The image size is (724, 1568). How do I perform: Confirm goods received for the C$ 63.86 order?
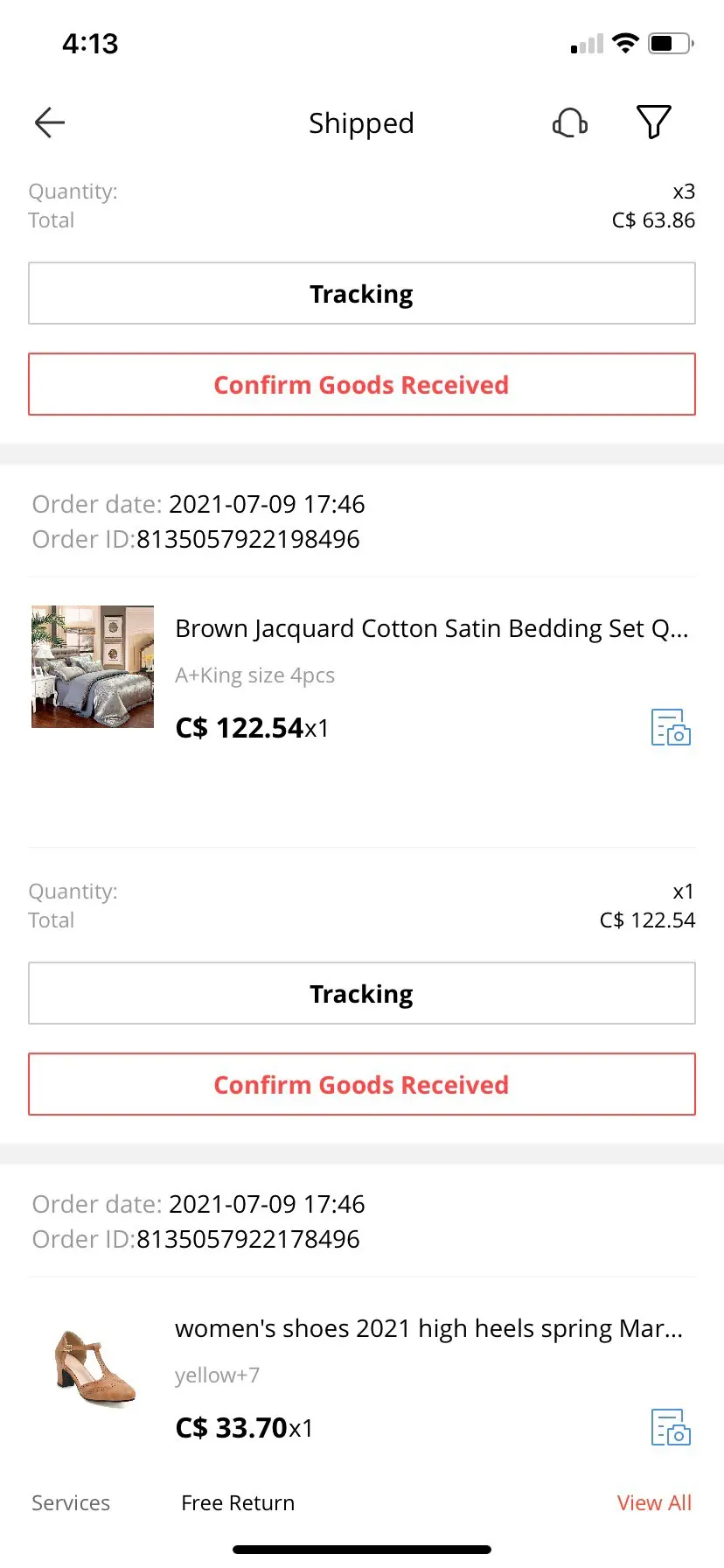(362, 385)
